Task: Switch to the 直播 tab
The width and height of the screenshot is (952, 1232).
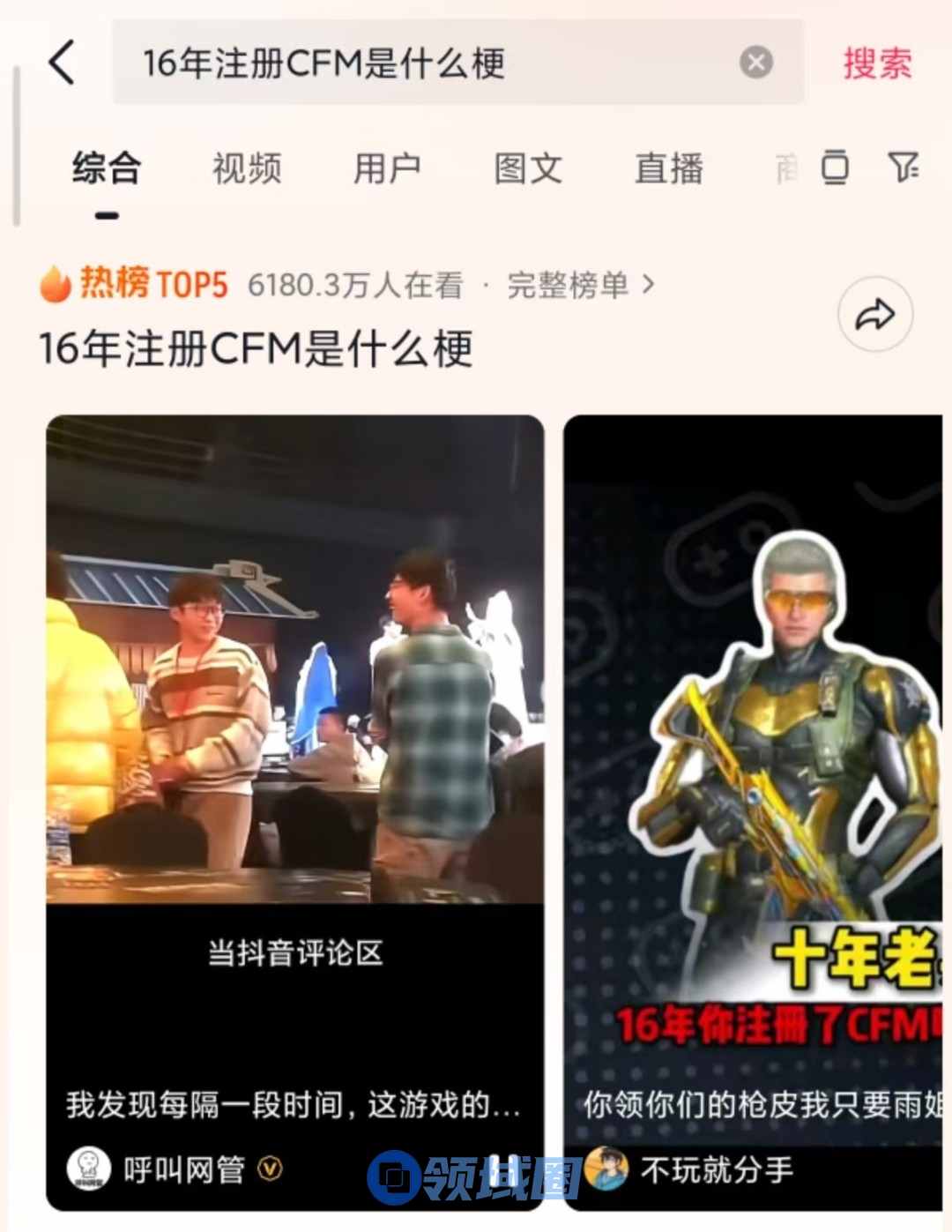Action: coord(669,168)
